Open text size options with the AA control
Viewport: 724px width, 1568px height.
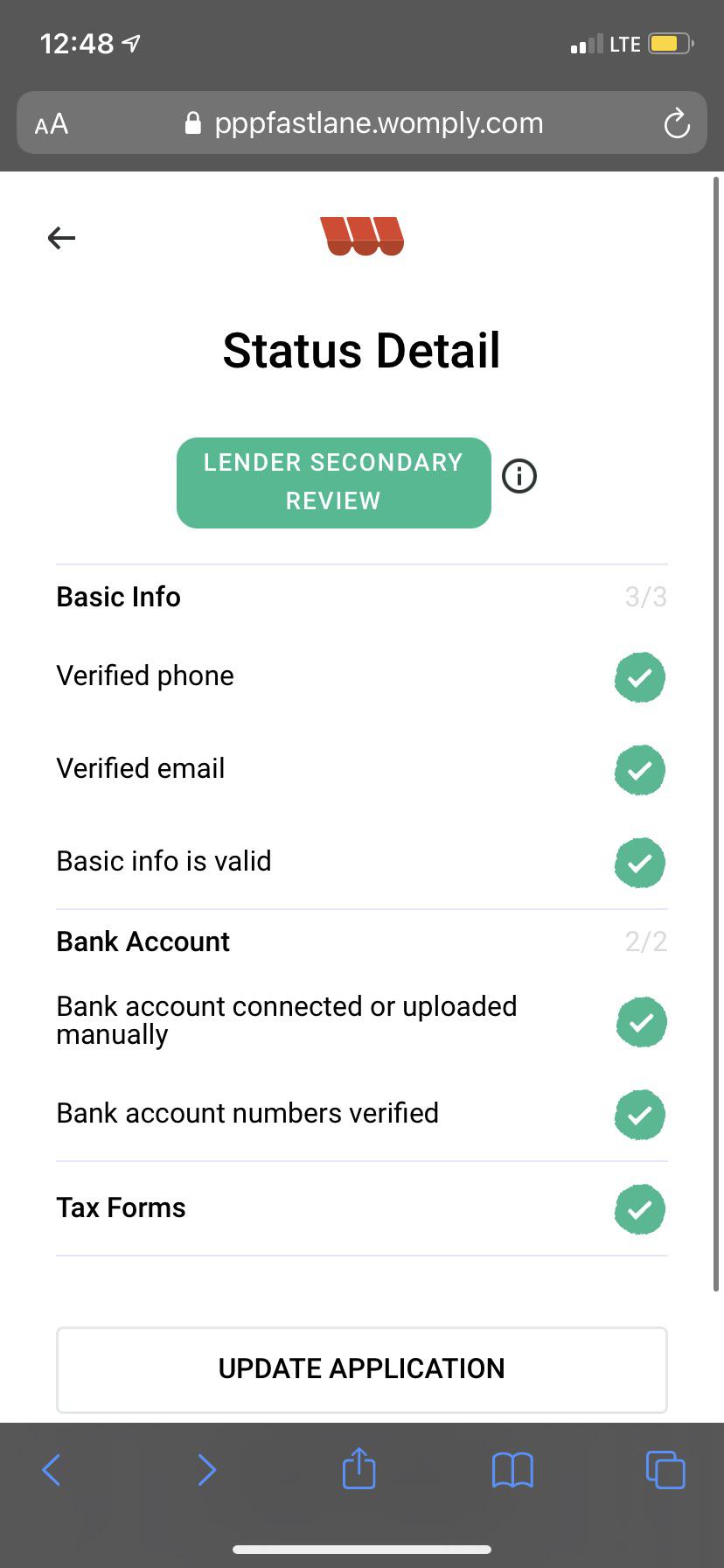pyautogui.click(x=50, y=123)
